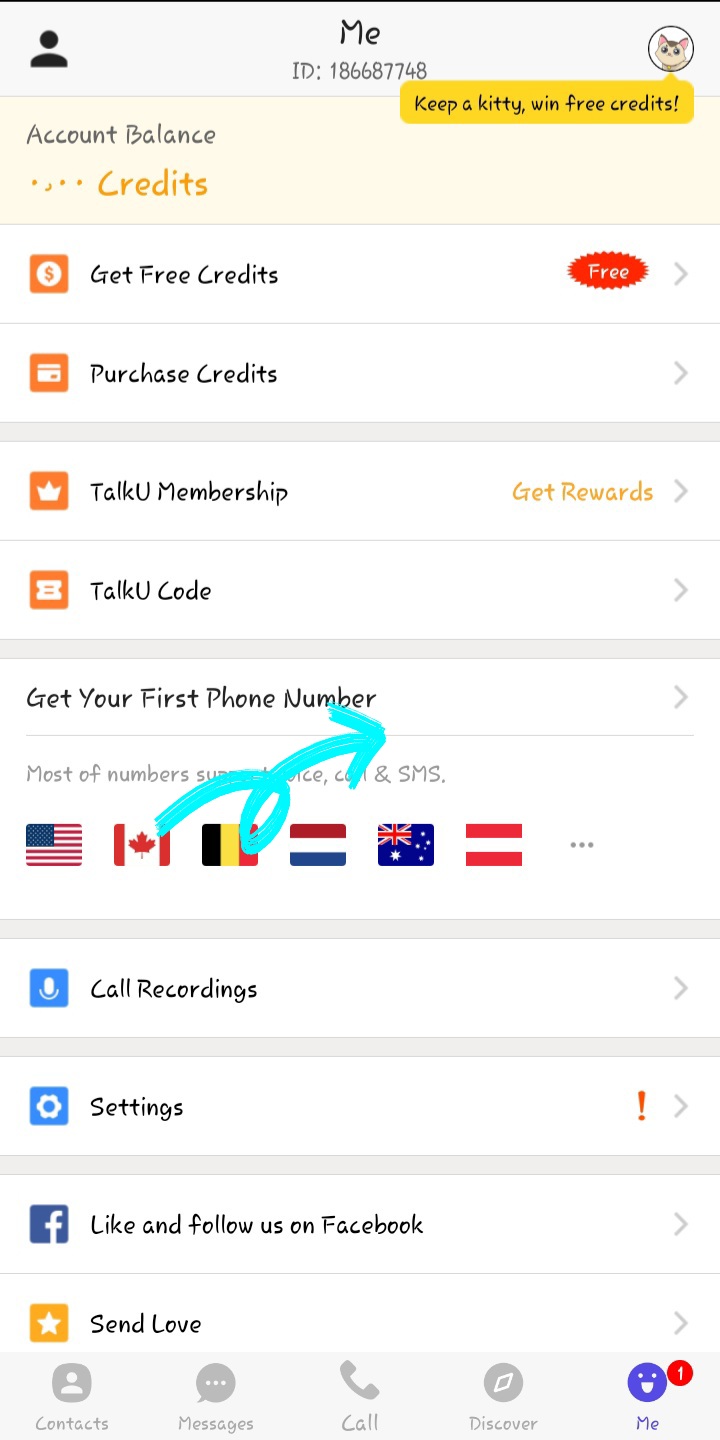Go to the Call tab
Screen dimensions: 720x1440
click(x=360, y=1397)
